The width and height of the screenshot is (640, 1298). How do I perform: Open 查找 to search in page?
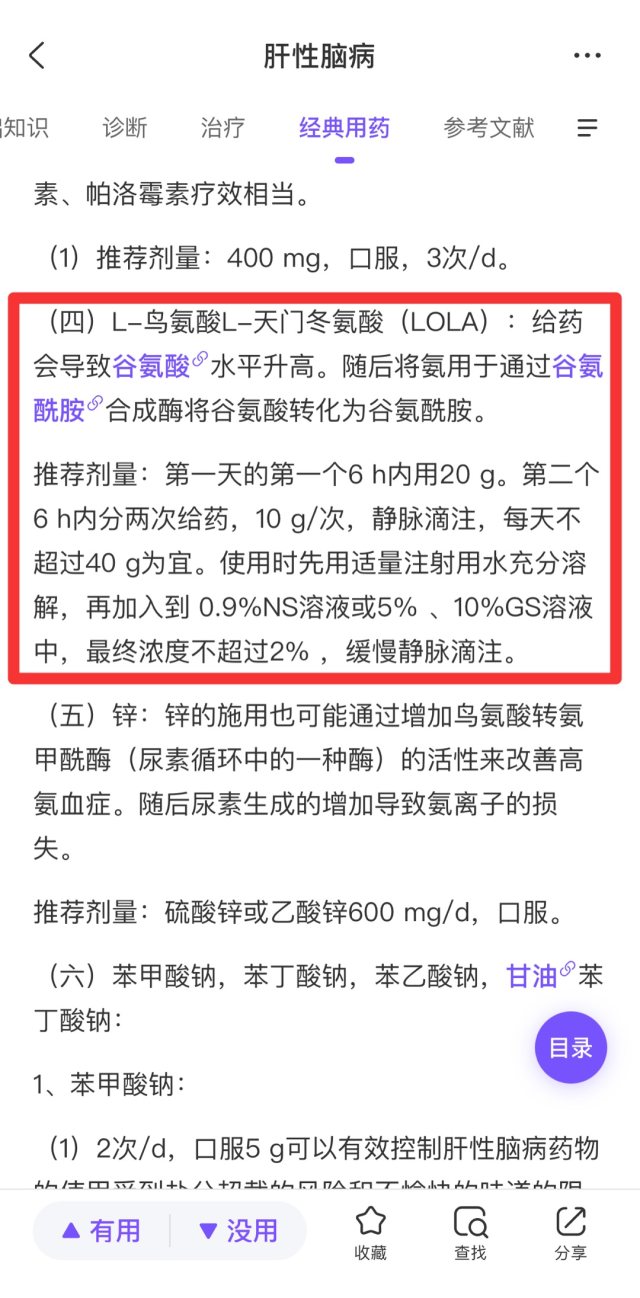[x=470, y=1232]
